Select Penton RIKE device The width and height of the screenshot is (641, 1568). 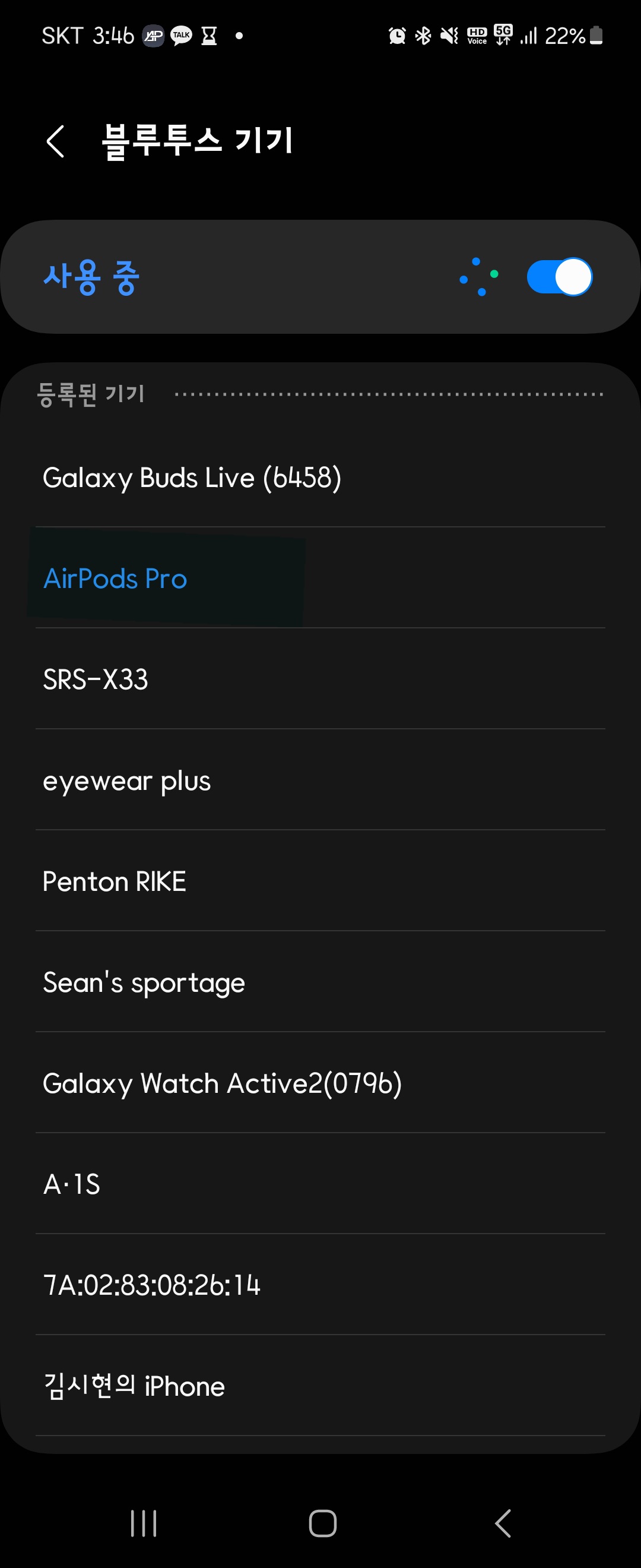(x=320, y=881)
